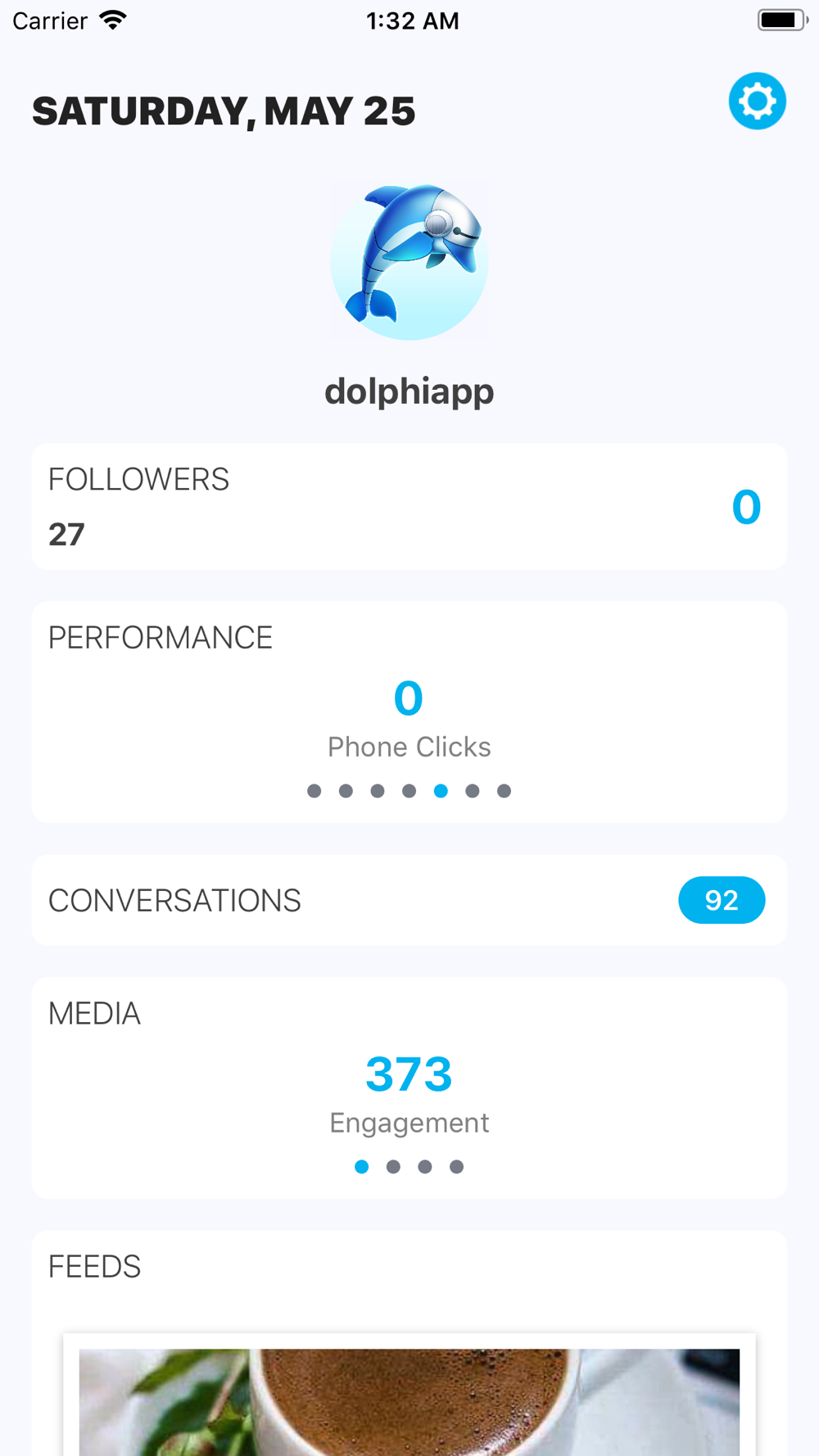Open the coffee photo in Feeds
This screenshot has width=819, height=1456.
[x=409, y=1400]
